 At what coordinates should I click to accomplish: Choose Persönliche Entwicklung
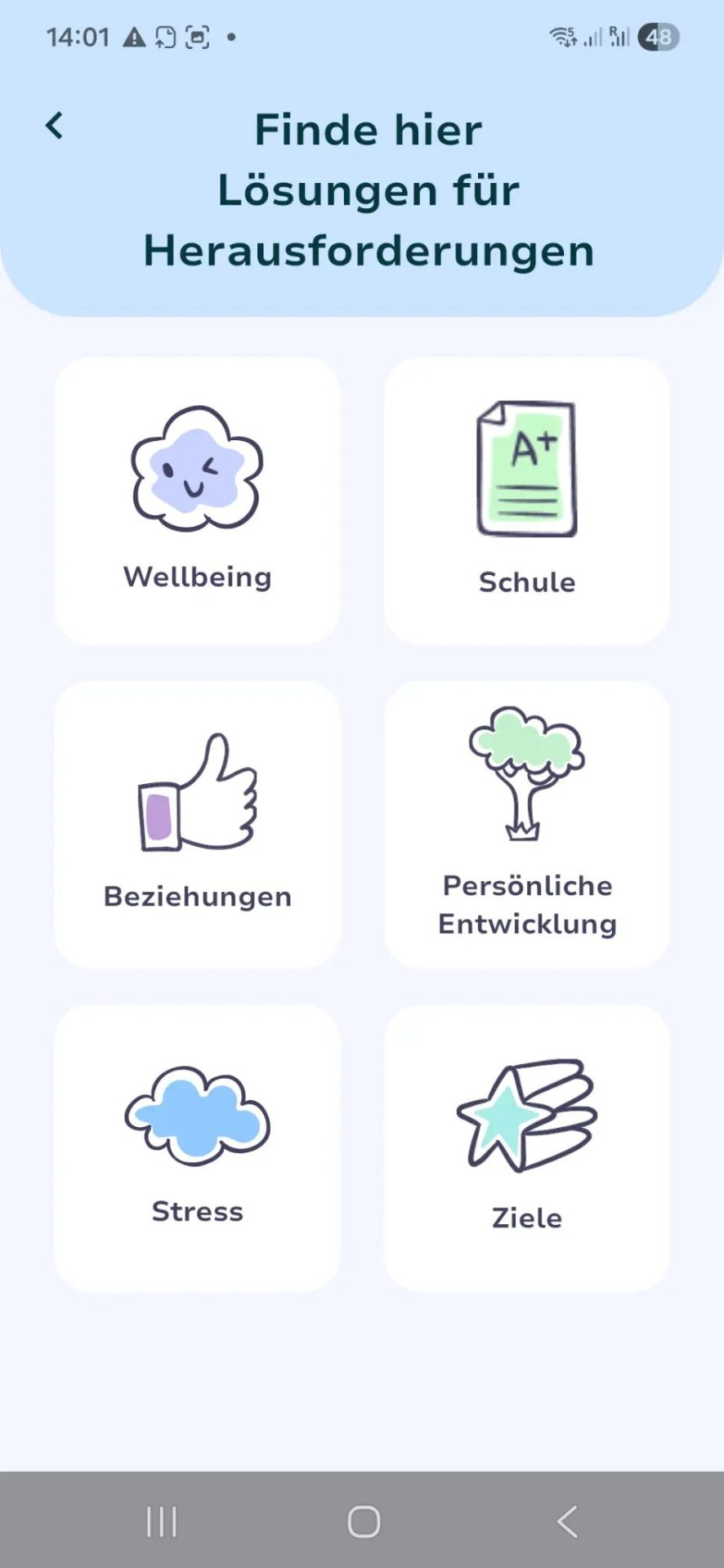coord(526,824)
